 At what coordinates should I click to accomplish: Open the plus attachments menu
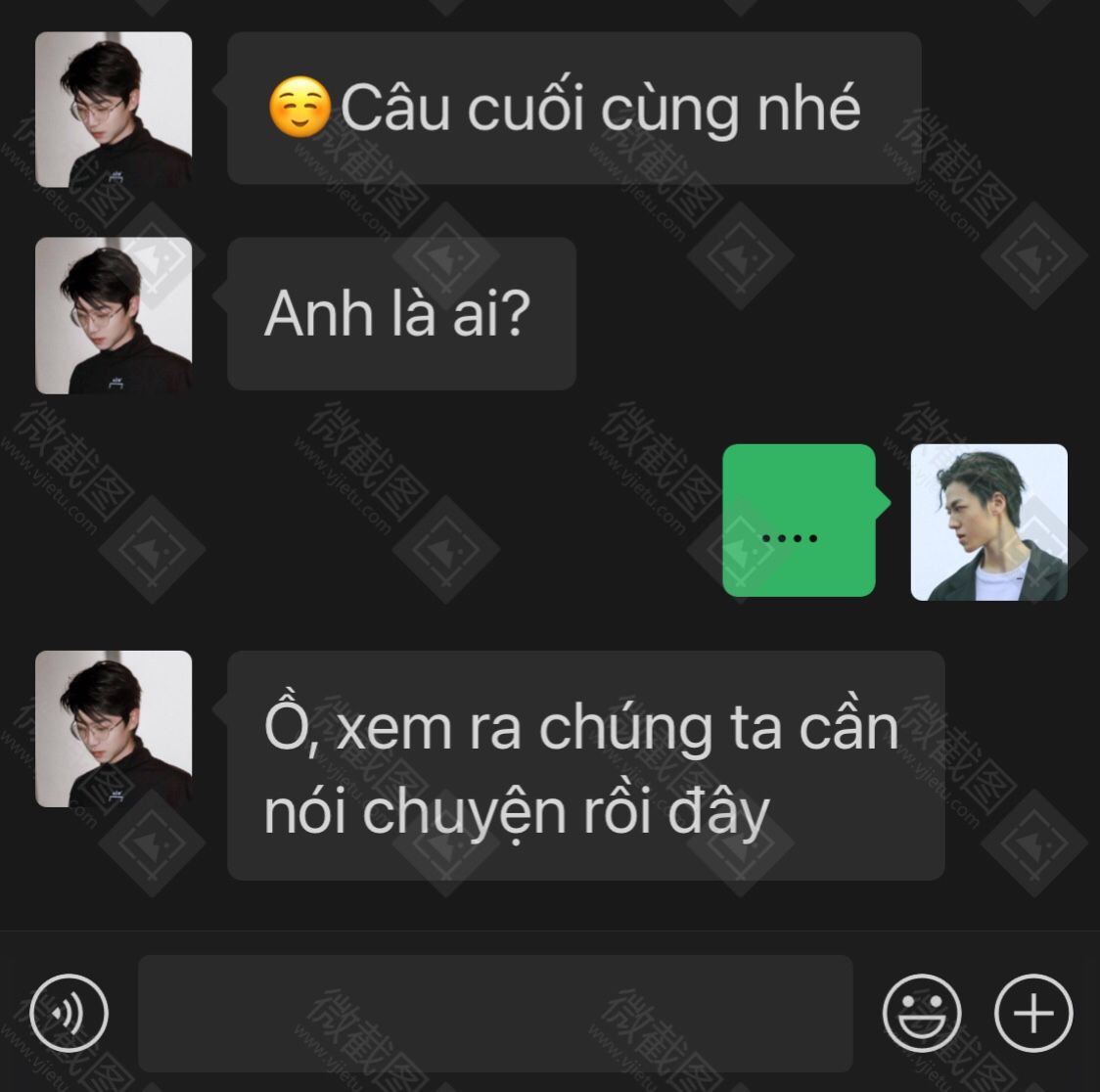coord(1033,1014)
